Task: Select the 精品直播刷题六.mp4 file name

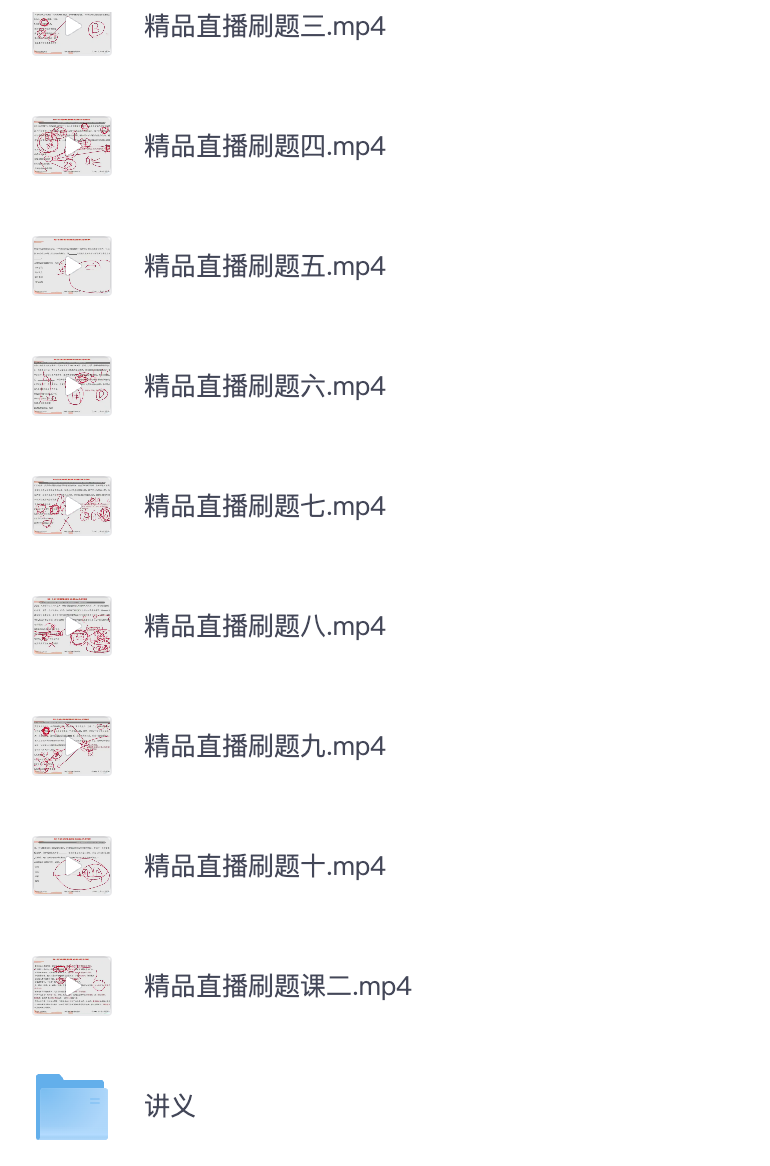Action: point(264,386)
